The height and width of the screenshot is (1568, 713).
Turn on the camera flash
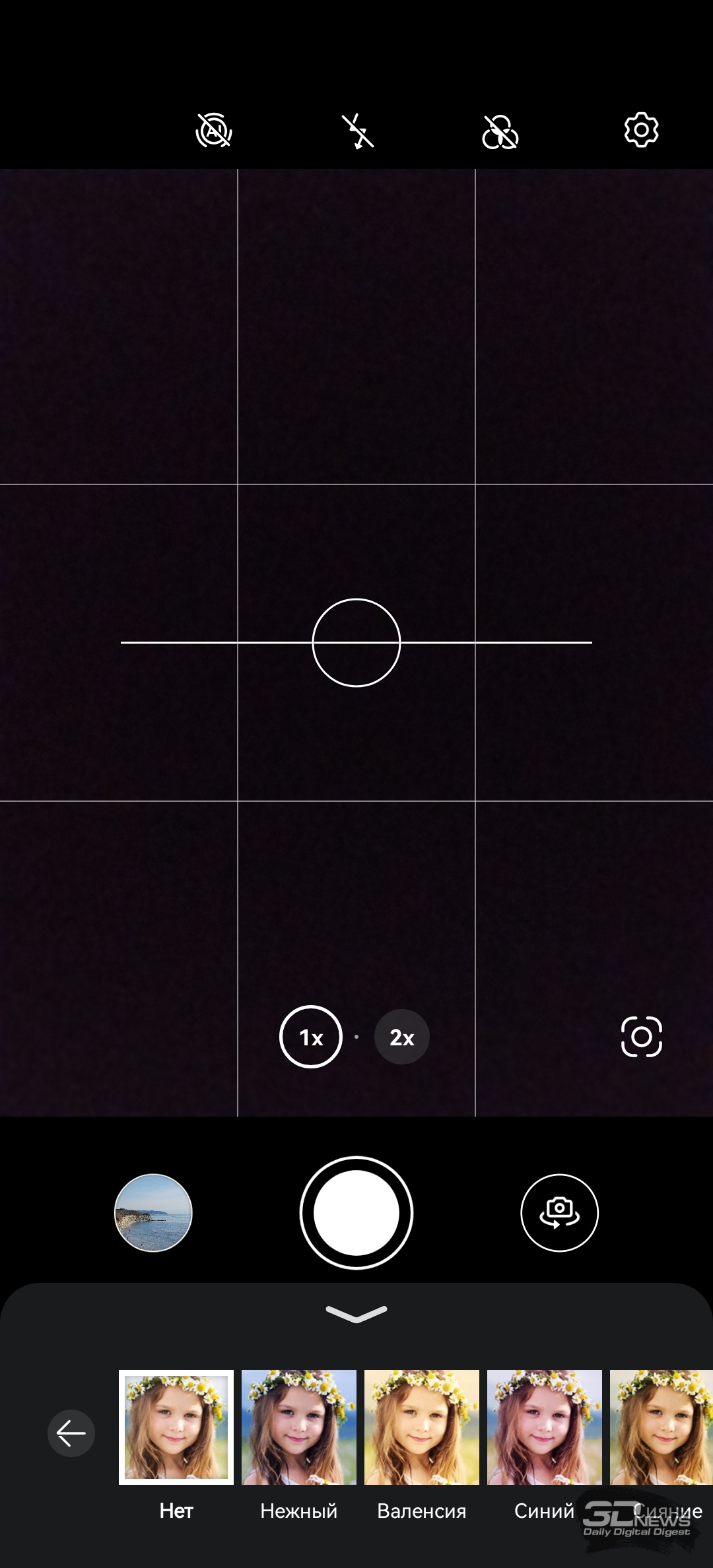(357, 131)
